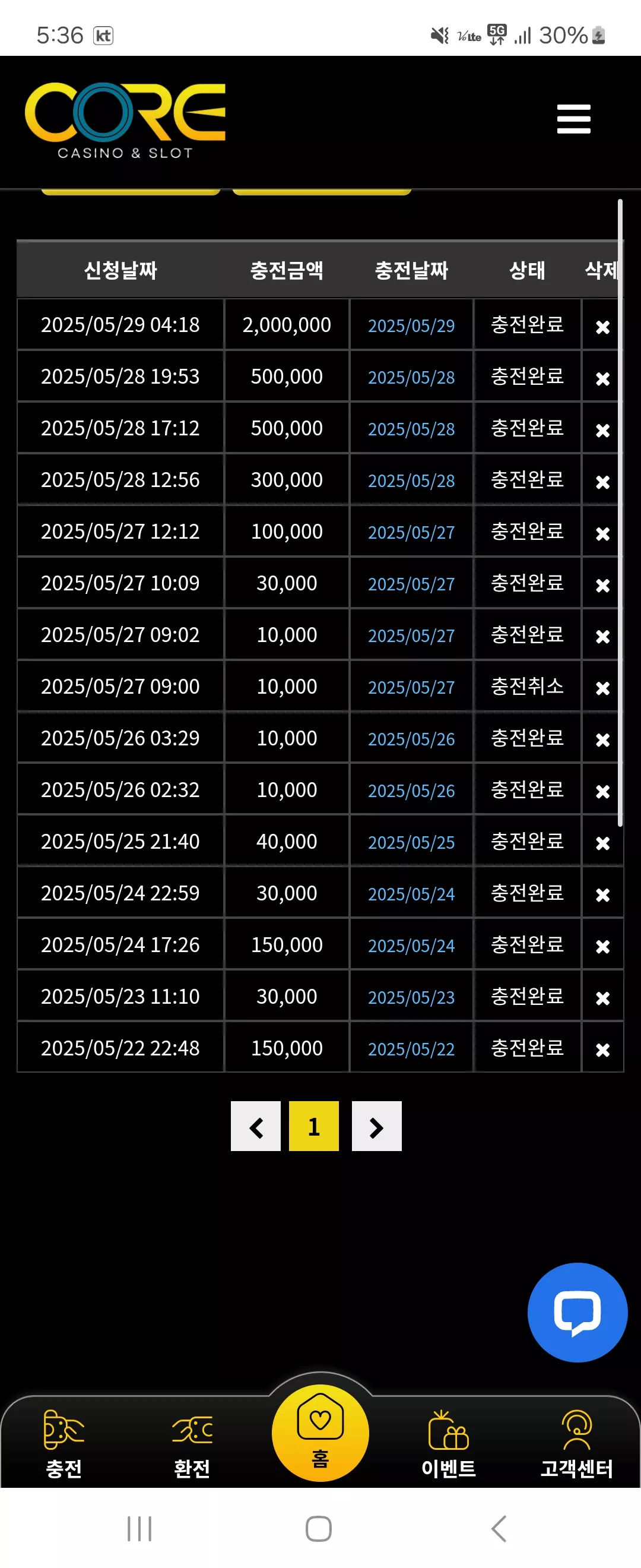The image size is (641, 1568).
Task: Select page 1 in pagination
Action: tap(314, 1126)
